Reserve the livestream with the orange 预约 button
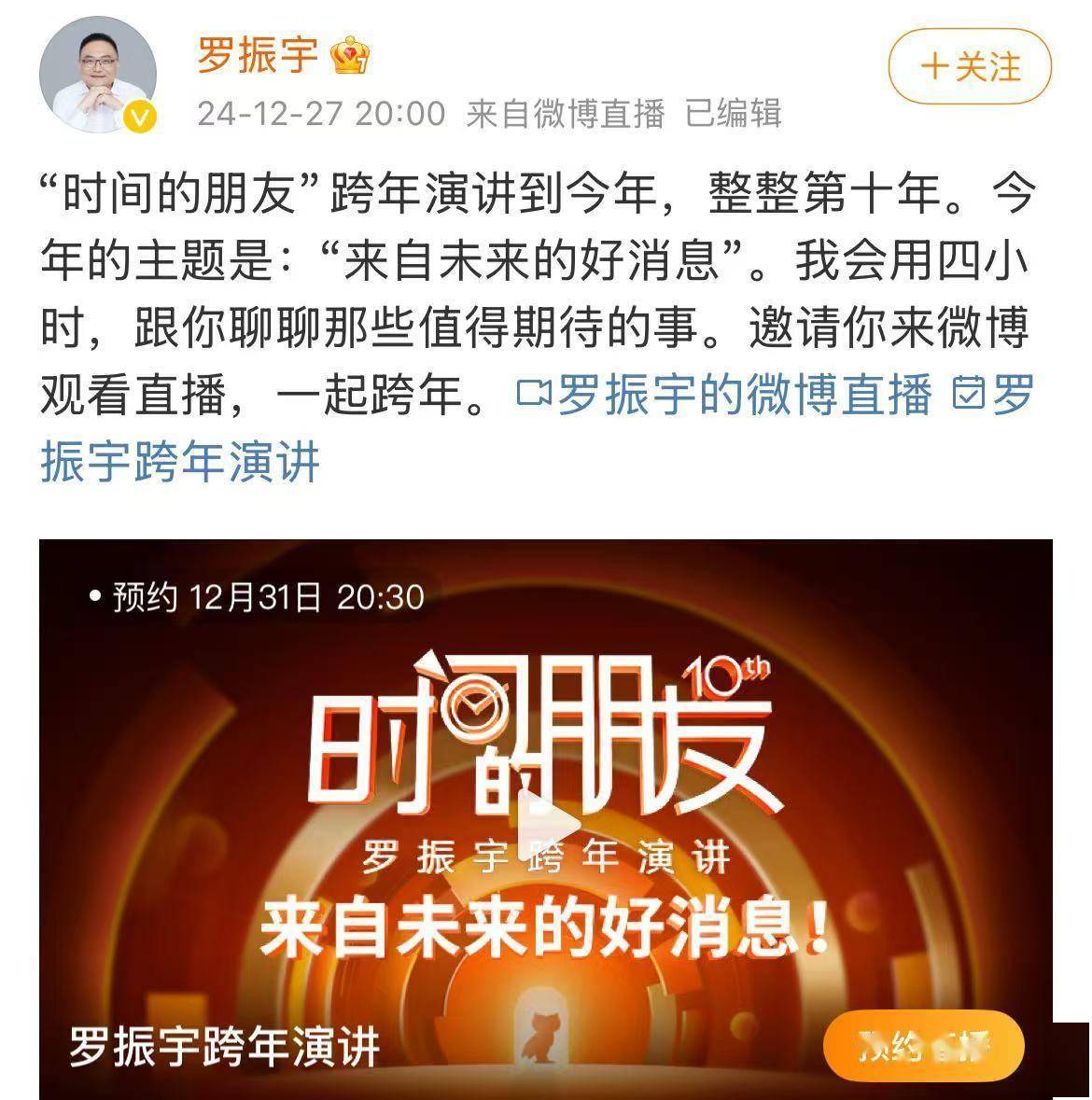Screen dimensions: 1092x1100 923,1047
